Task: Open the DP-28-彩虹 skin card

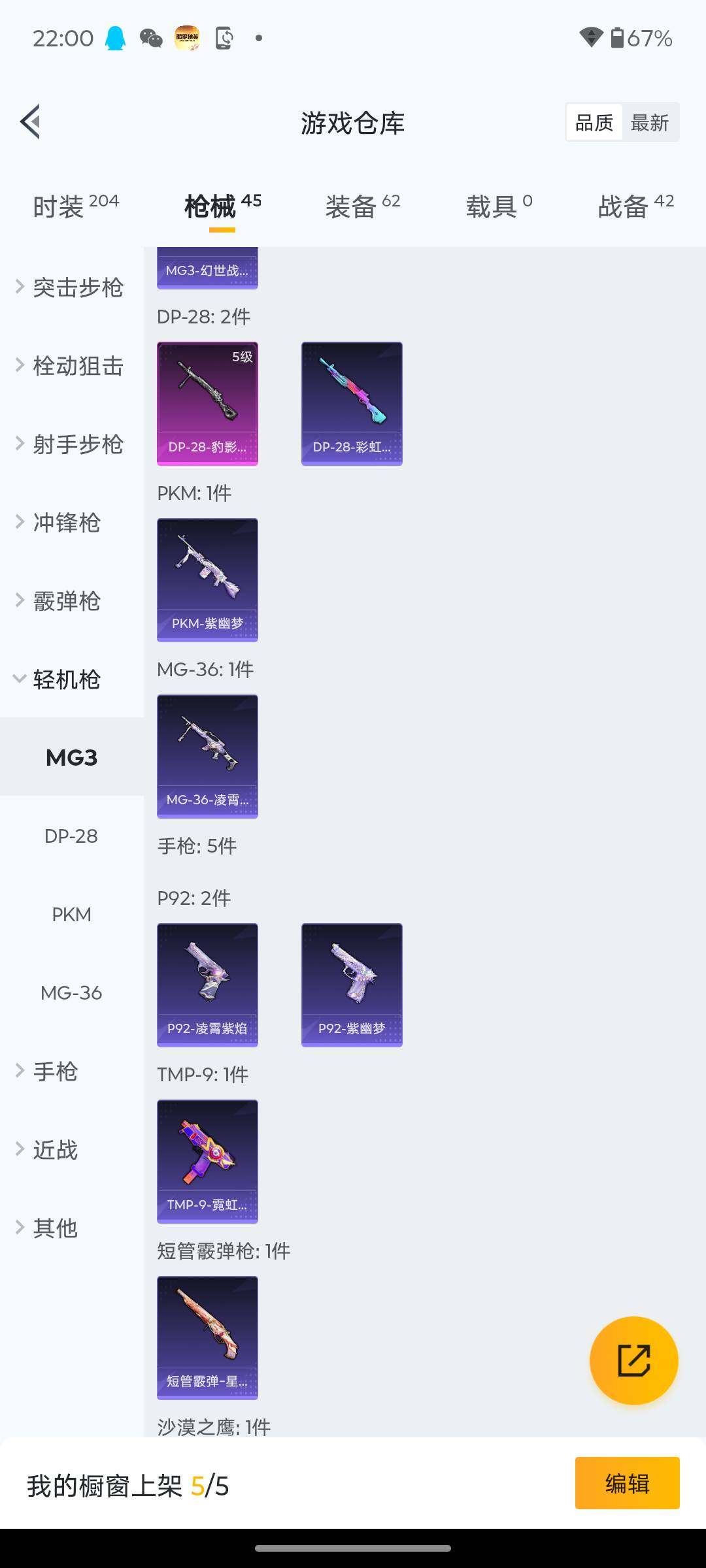Action: (x=352, y=403)
